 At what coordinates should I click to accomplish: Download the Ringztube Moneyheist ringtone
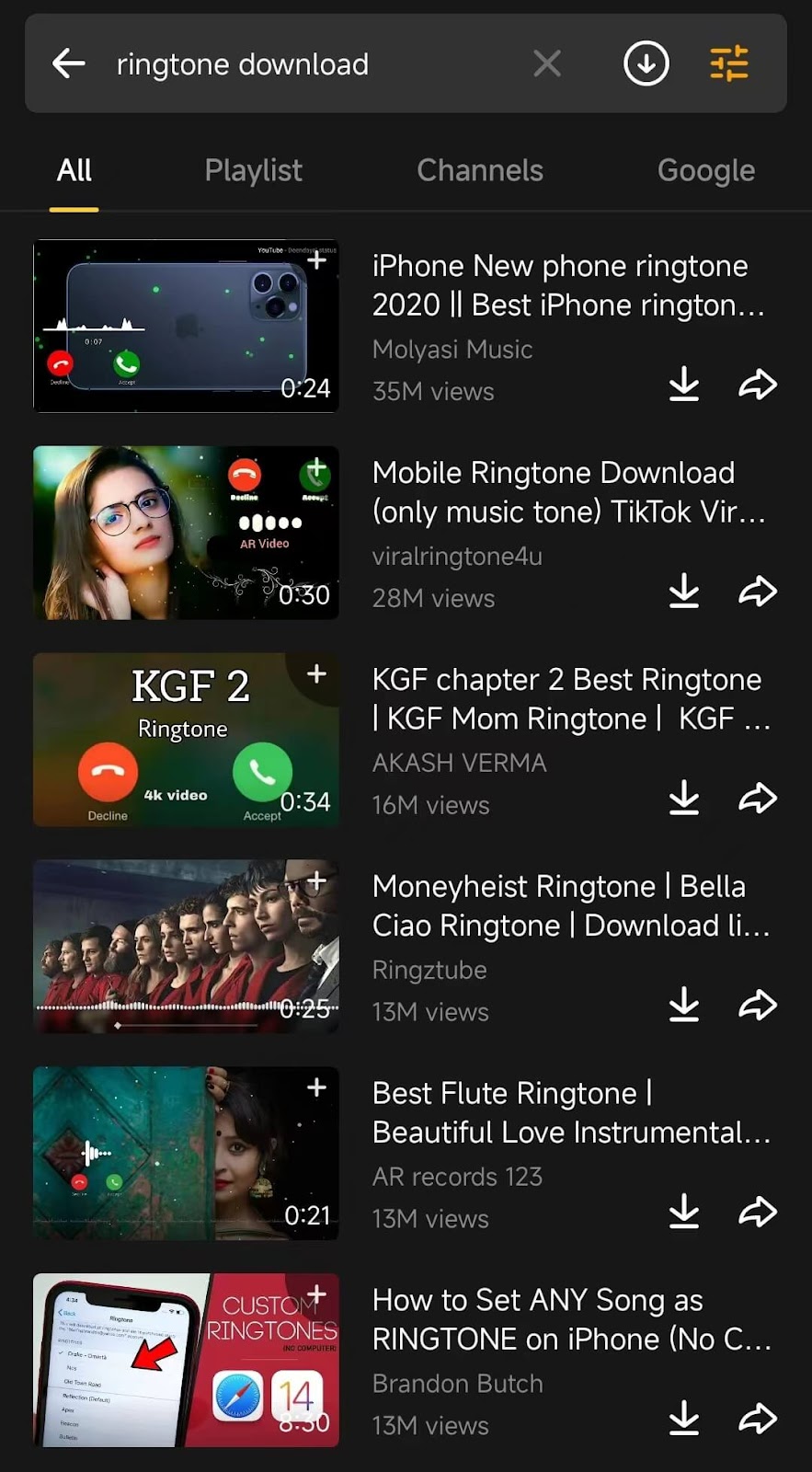click(683, 1005)
